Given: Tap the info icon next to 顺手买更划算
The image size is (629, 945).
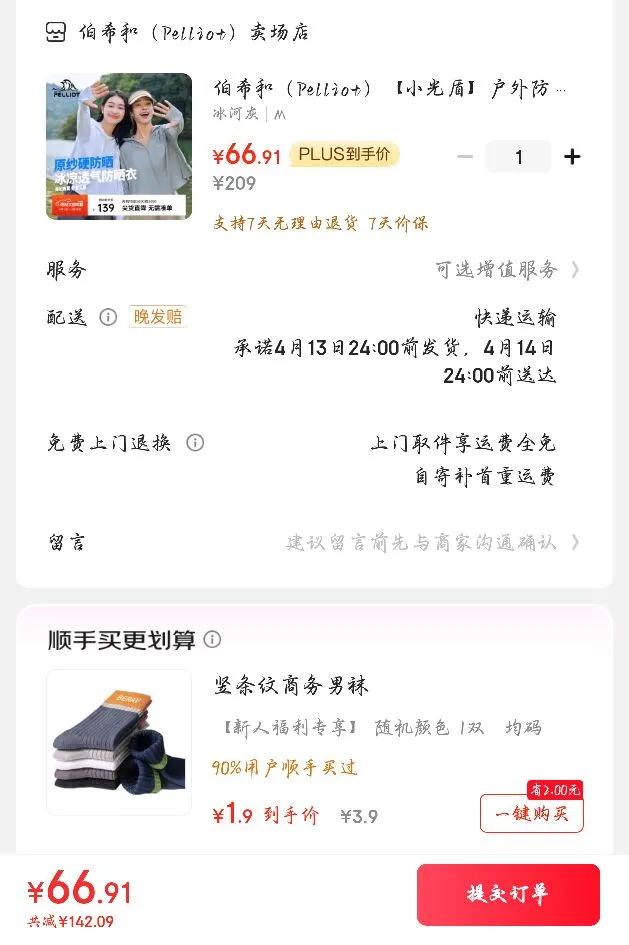Looking at the screenshot, I should tap(212, 640).
